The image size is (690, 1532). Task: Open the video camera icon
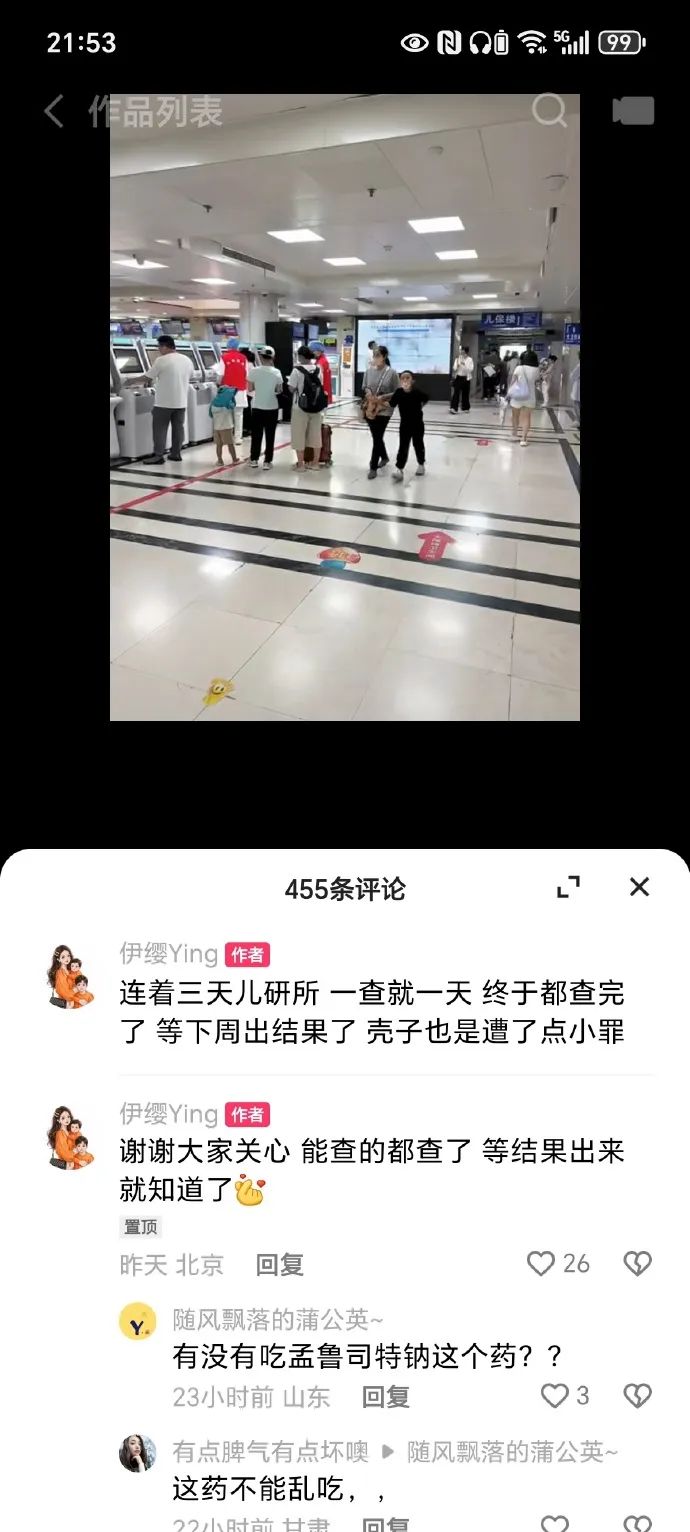633,111
